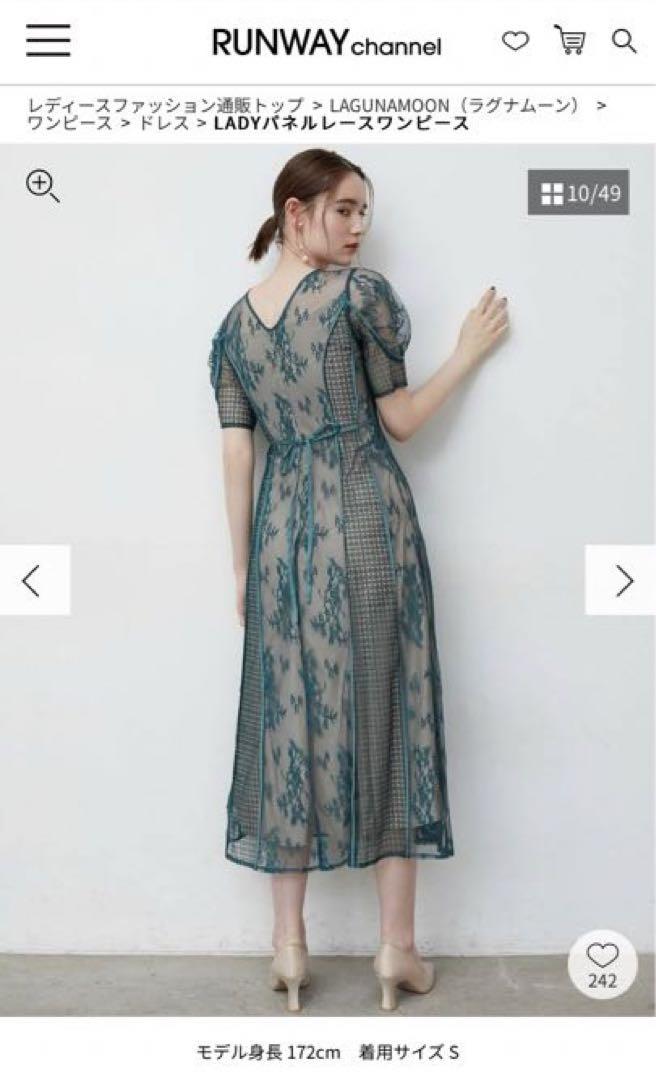Add the dress to favorites (242 likes)

602,964
